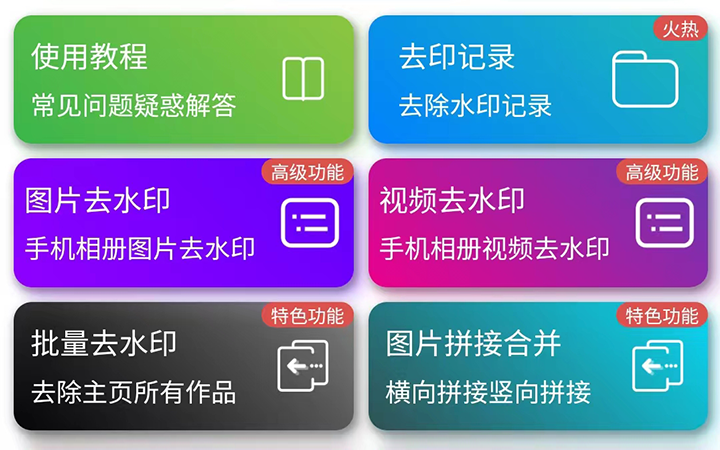Launch 批量去水印 batch removal
The width and height of the screenshot is (720, 450).
[183, 366]
